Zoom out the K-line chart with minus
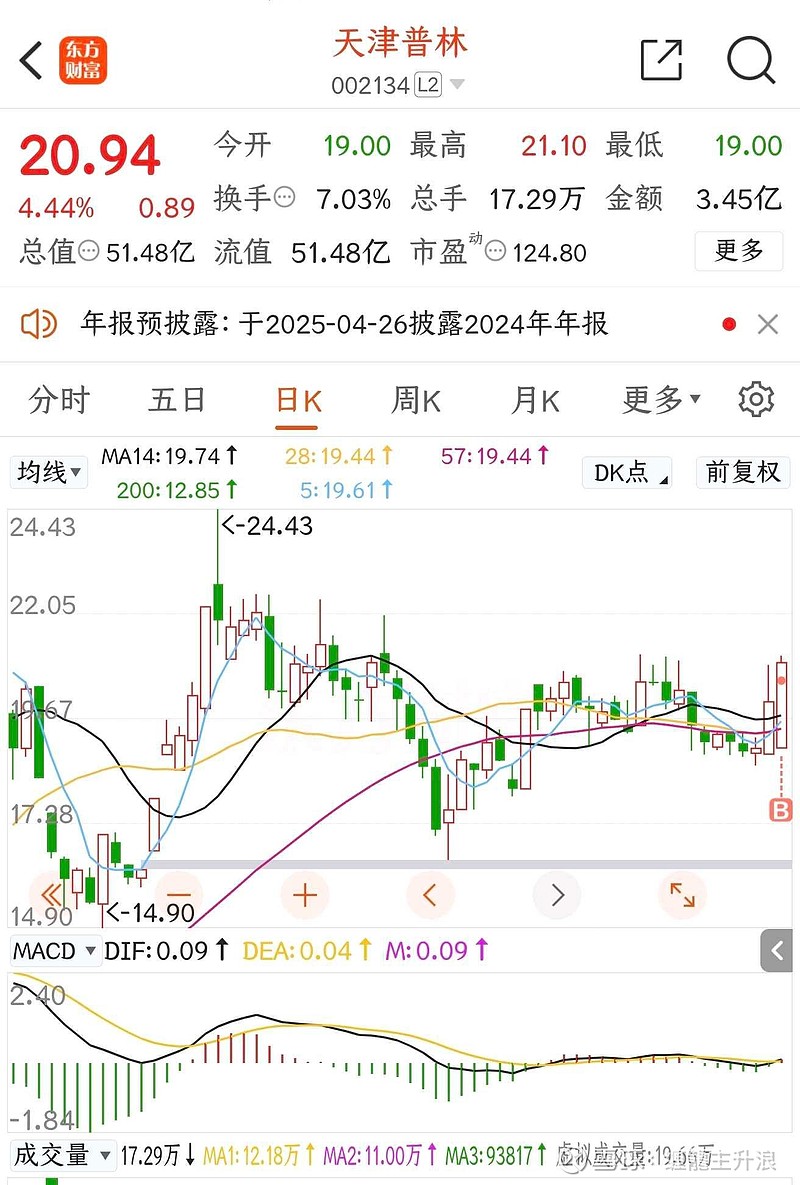Viewport: 800px width, 1185px height. coord(179,895)
